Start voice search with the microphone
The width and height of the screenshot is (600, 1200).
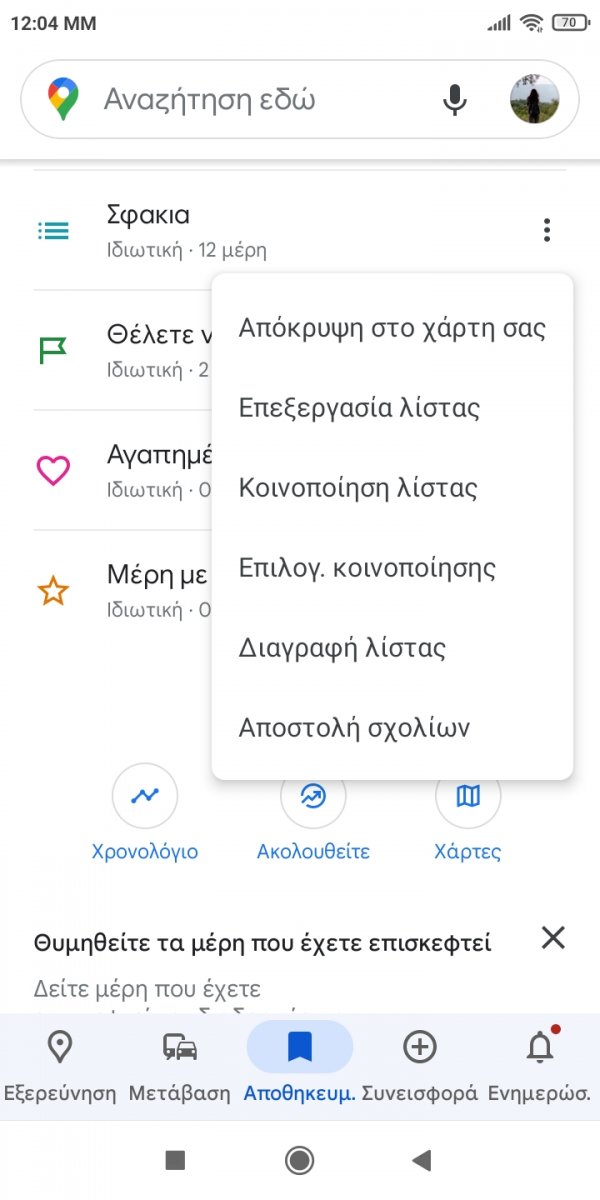click(455, 100)
